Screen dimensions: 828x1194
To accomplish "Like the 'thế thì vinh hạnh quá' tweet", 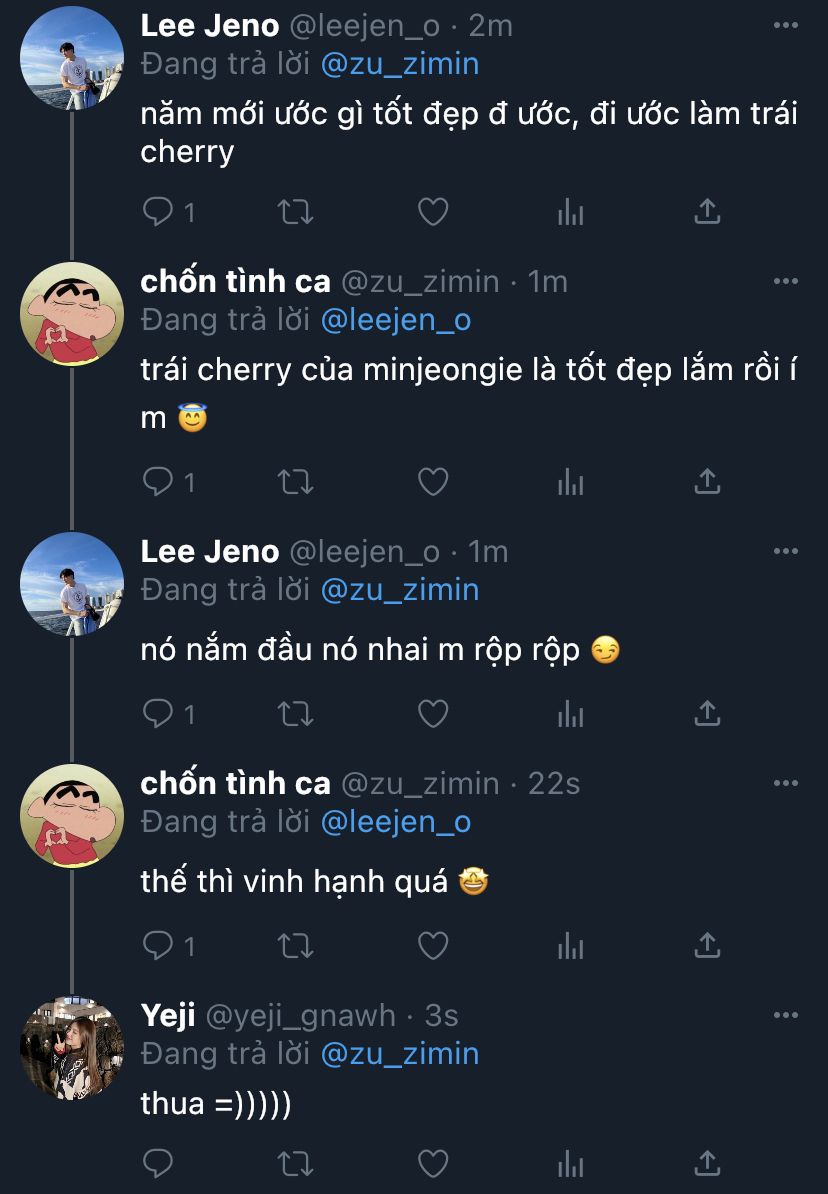I will click(432, 945).
